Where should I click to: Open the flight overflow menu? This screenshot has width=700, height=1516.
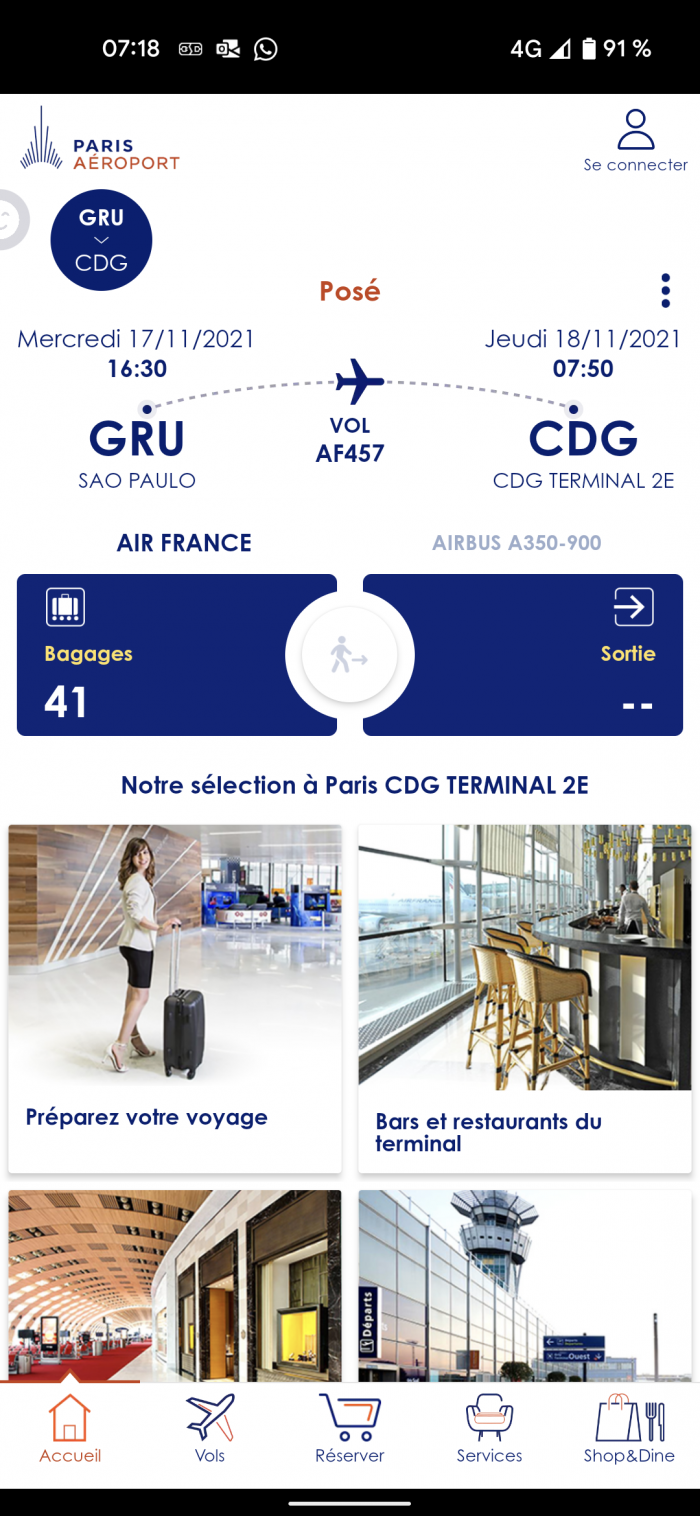pos(665,291)
